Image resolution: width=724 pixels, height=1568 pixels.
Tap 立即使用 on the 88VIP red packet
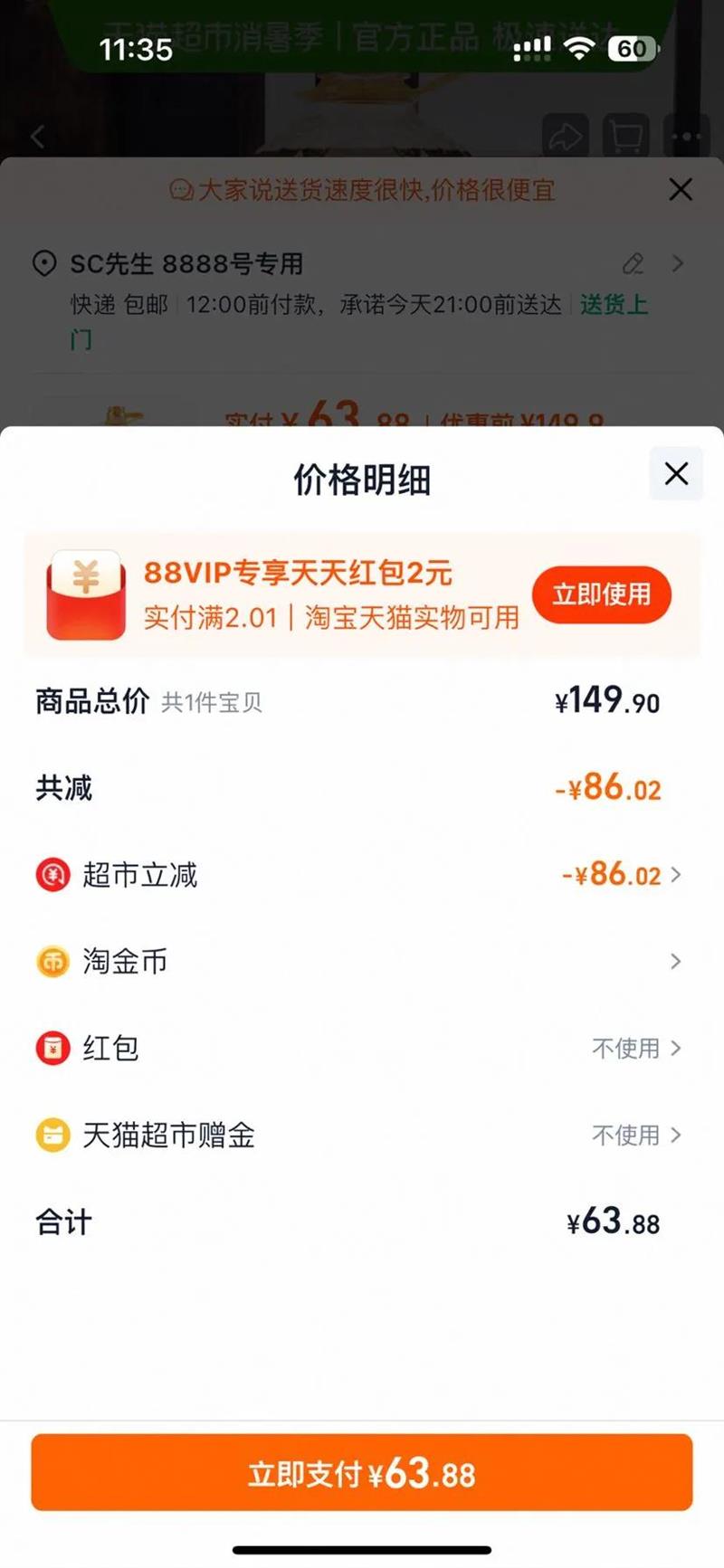click(602, 594)
